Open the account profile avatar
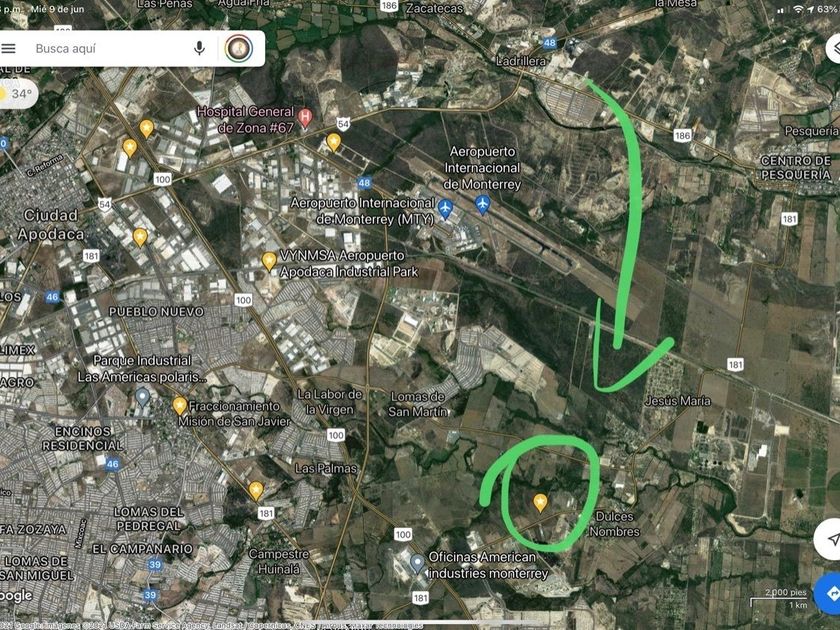Screen dimensions: 840x630 click(238, 48)
